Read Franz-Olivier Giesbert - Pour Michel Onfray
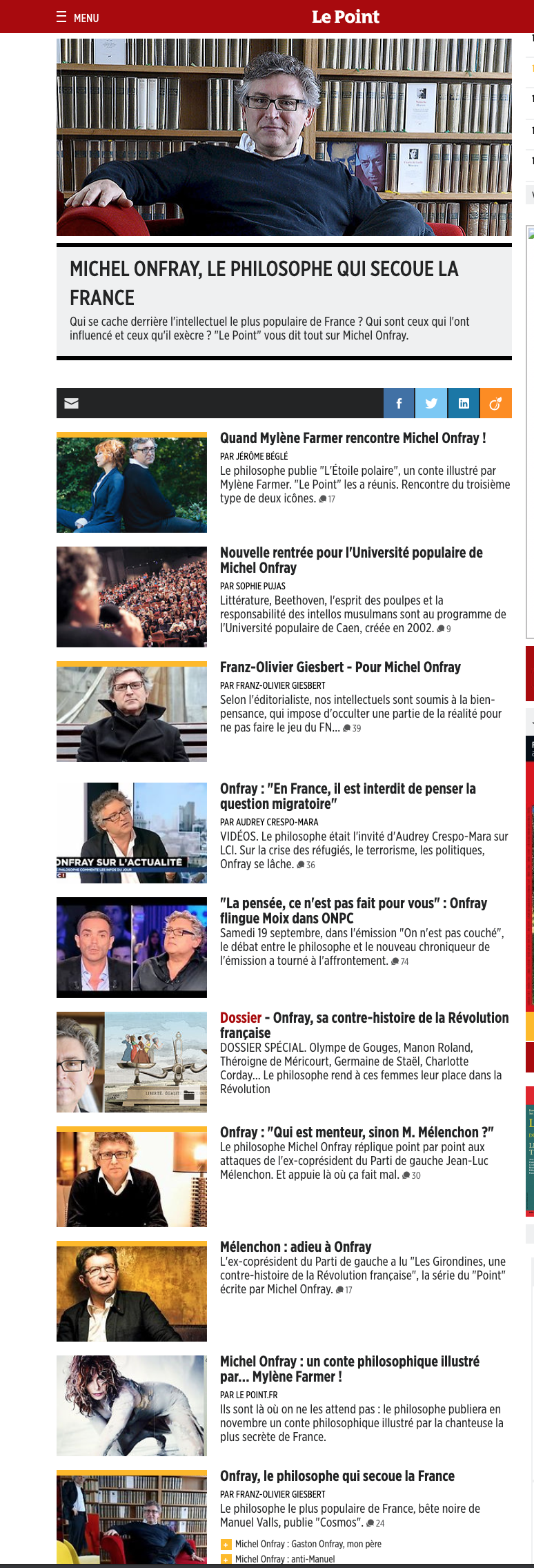Screen dimensions: 534x1568 pyautogui.click(x=340, y=667)
